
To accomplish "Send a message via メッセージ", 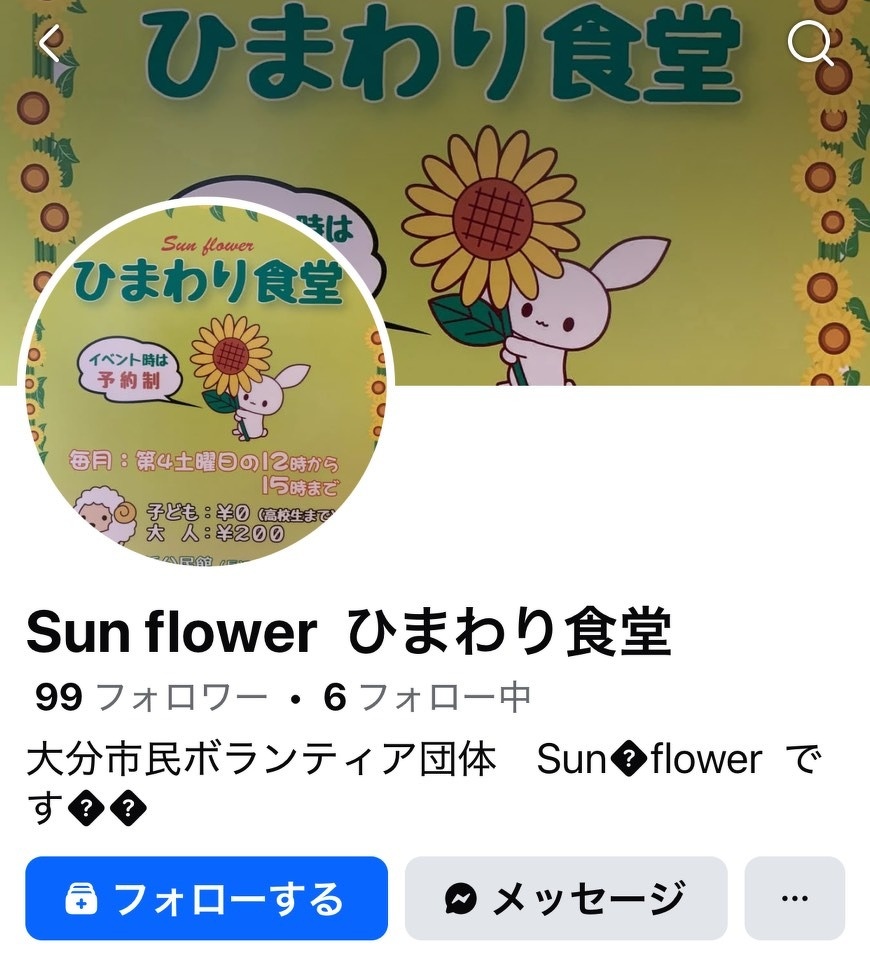I will click(565, 898).
